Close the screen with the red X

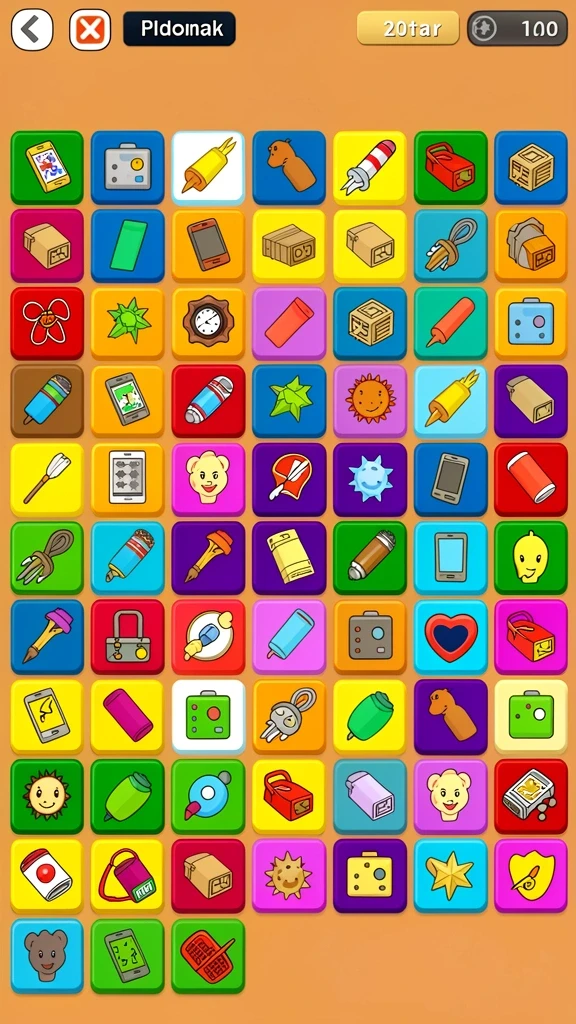click(x=89, y=29)
